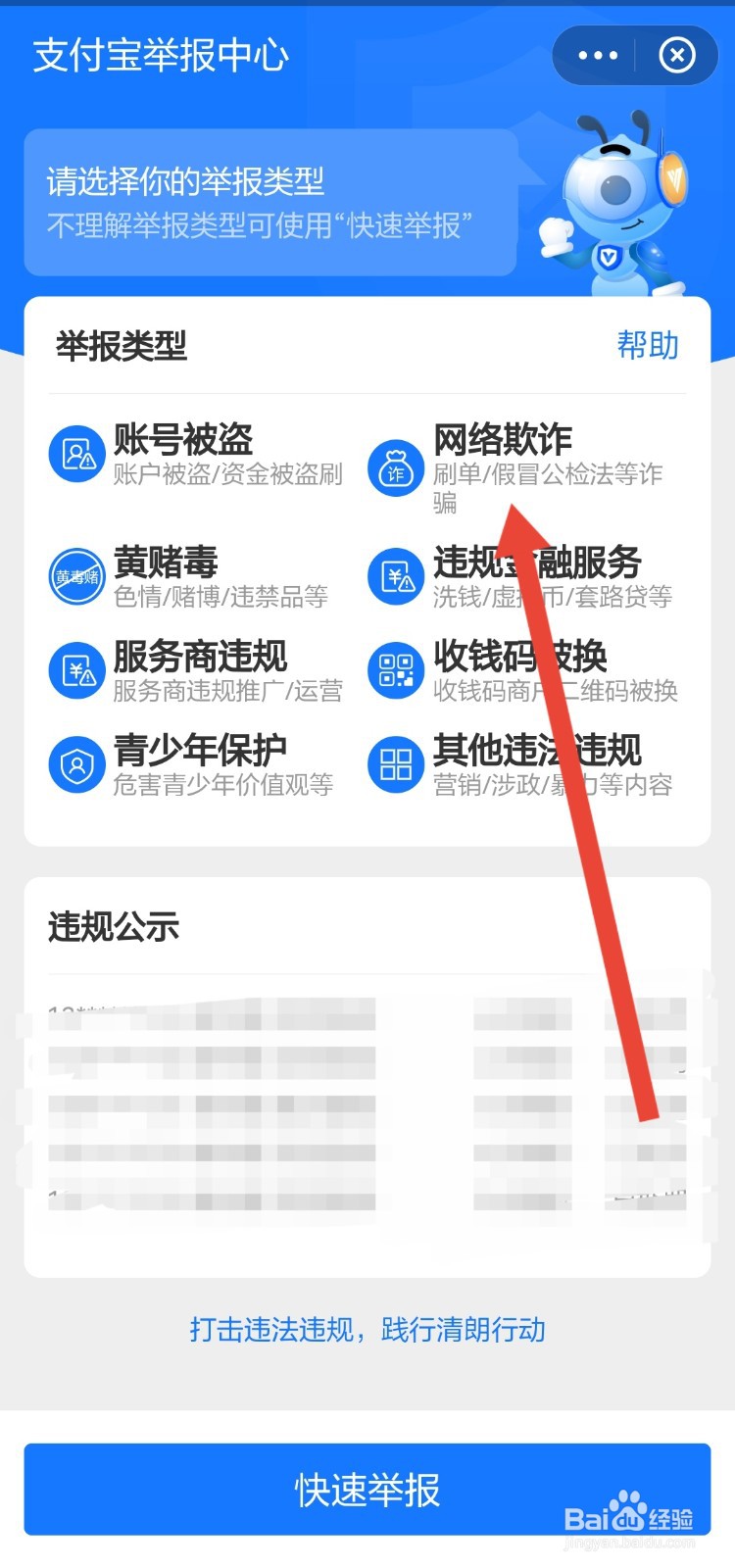
Task: Click the 打击违法违规 slogan link
Action: pyautogui.click(x=367, y=1330)
